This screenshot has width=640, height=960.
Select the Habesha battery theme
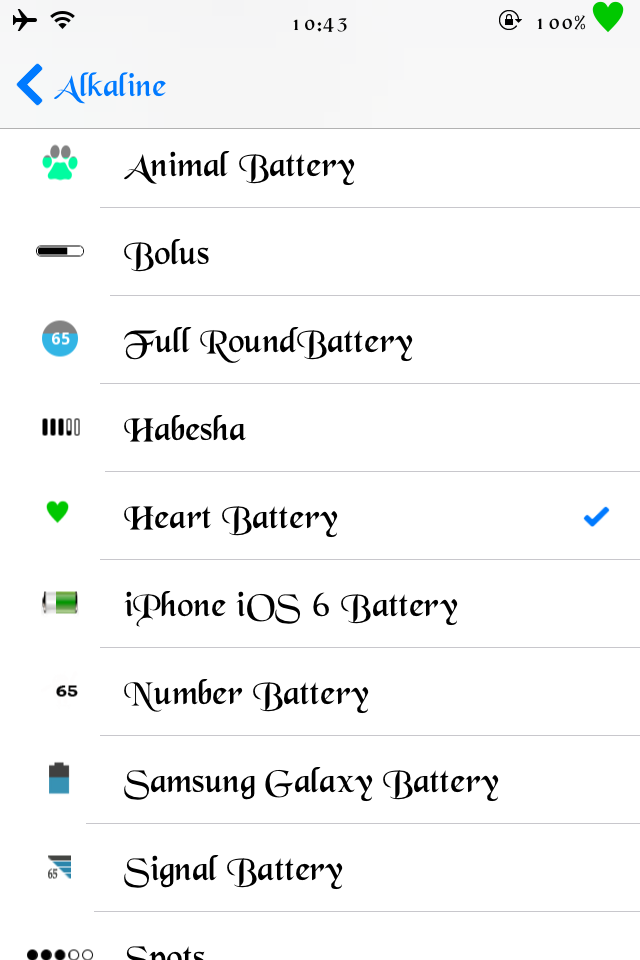click(320, 428)
